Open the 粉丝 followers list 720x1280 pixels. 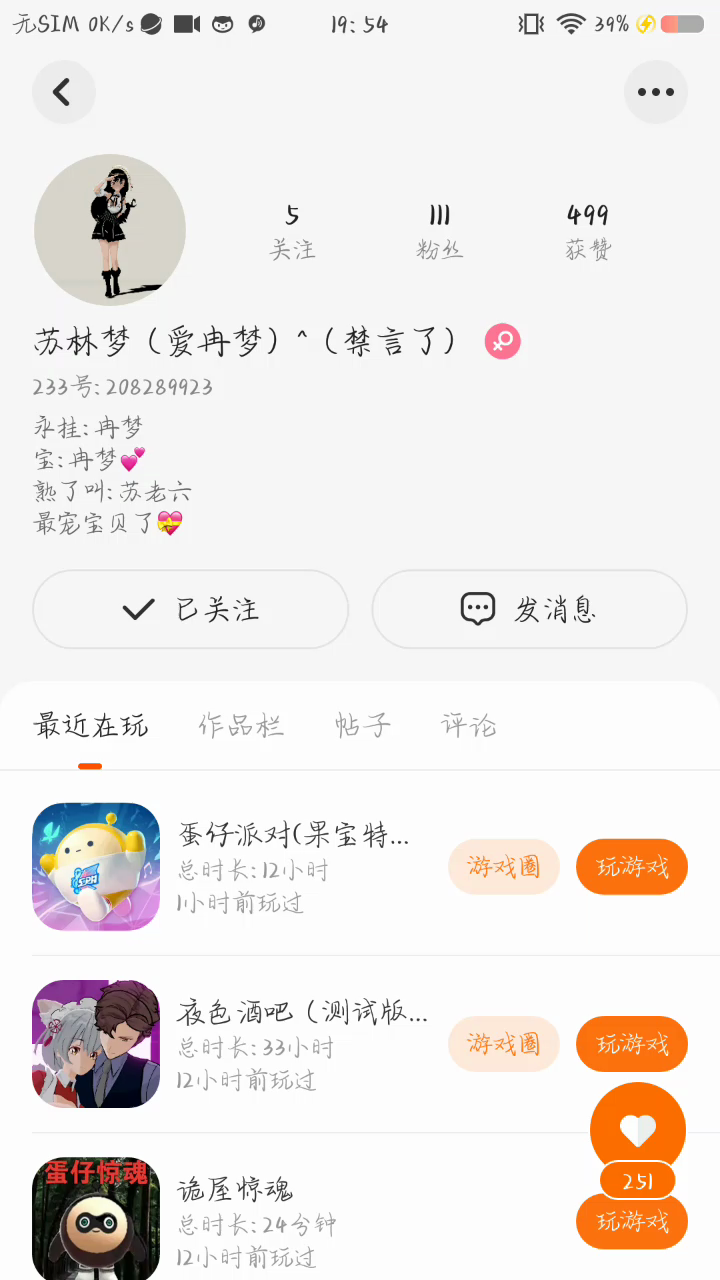point(439,232)
